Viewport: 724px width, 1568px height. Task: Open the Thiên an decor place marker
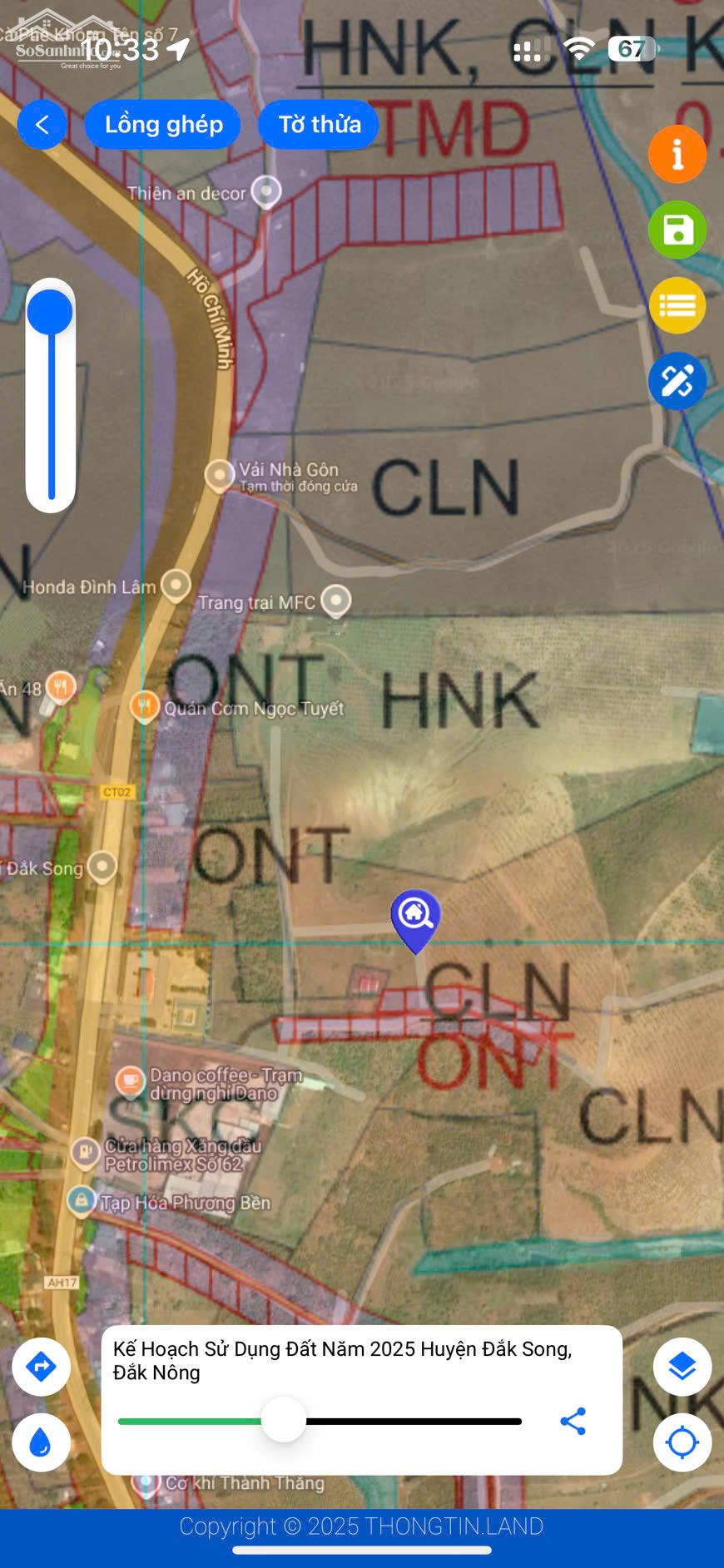(266, 191)
